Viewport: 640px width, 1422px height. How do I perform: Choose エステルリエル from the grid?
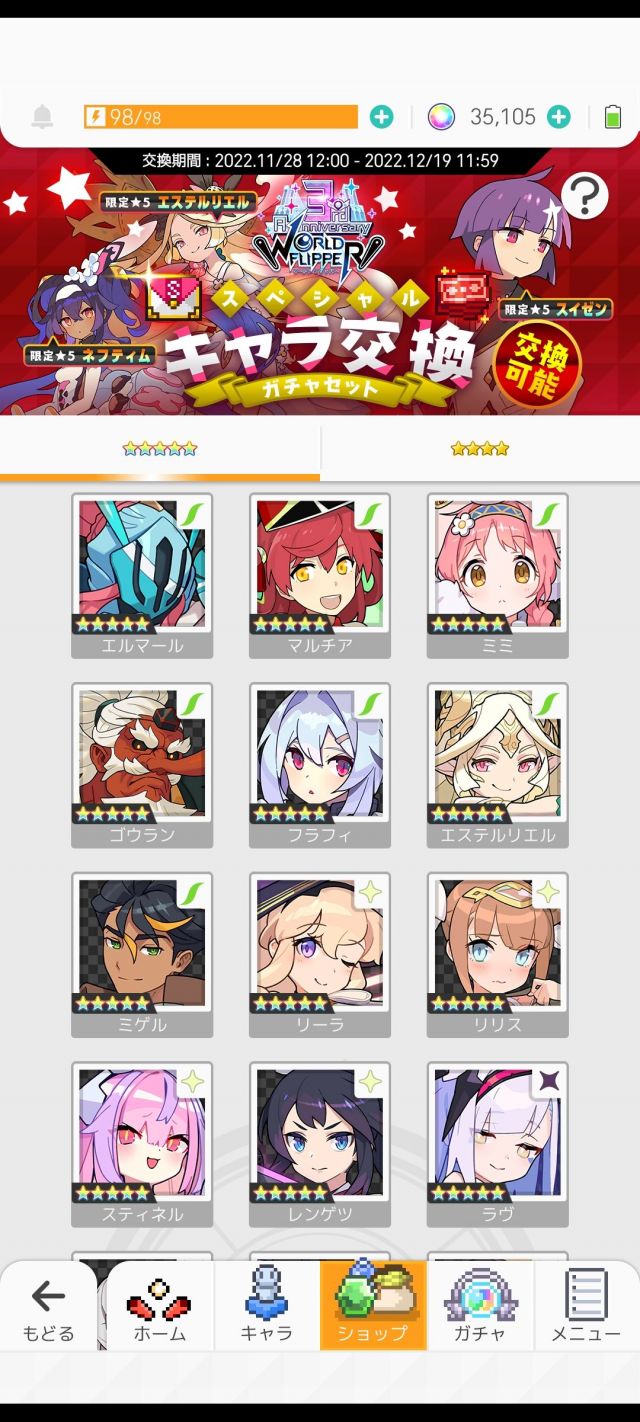498,765
